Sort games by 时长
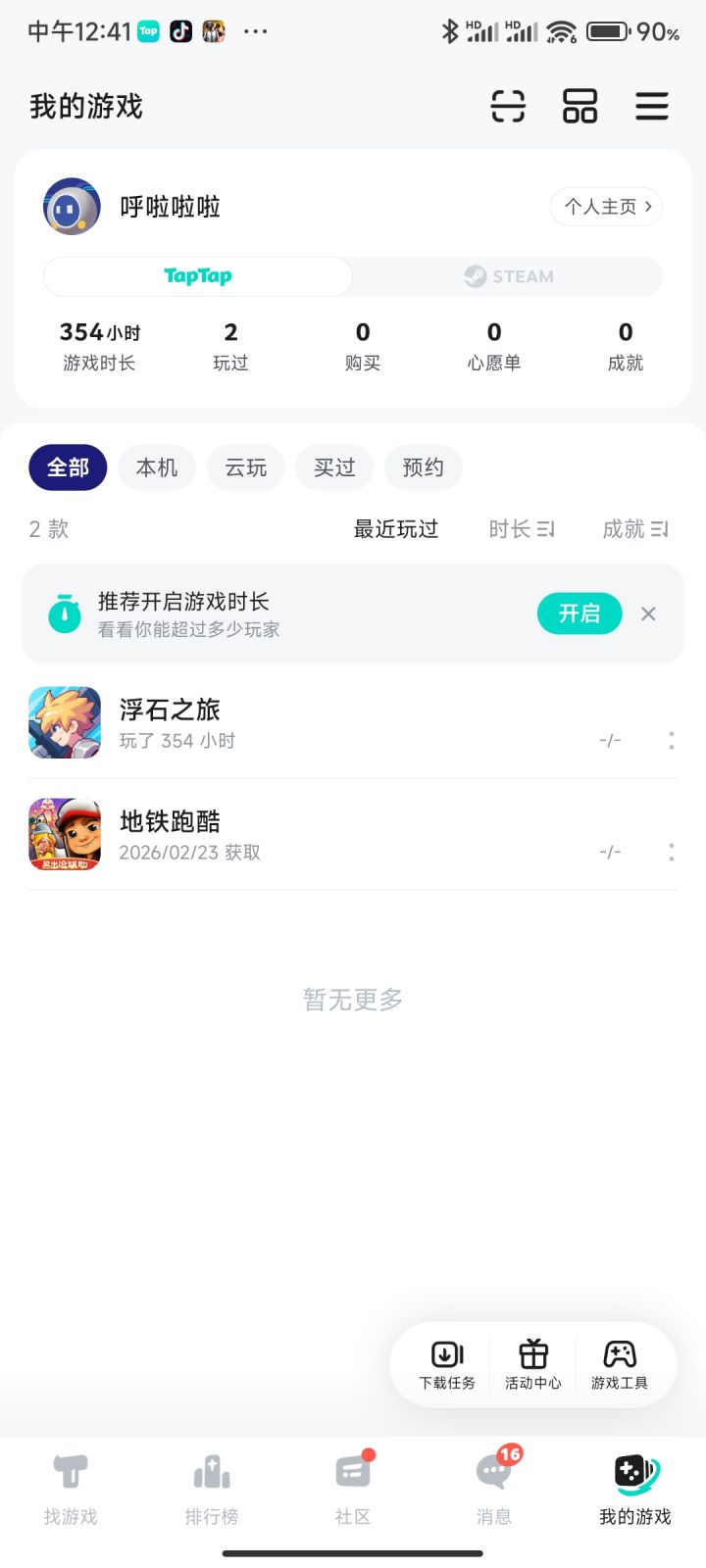Viewport: 706px width, 1568px height. point(522,529)
